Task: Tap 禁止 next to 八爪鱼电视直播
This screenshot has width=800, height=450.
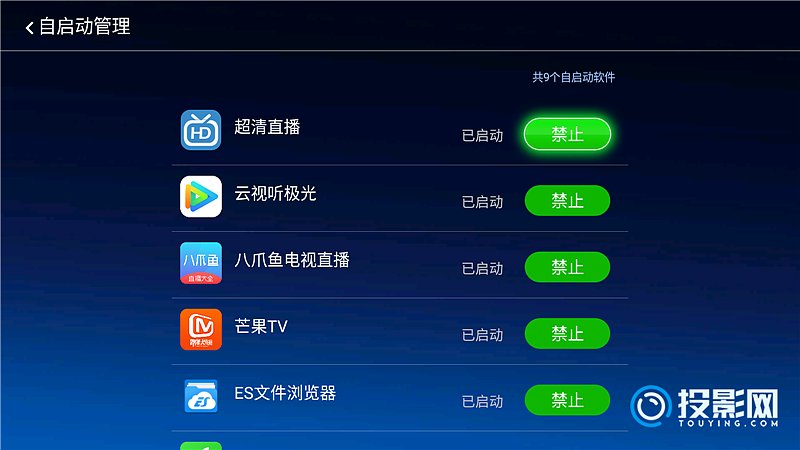Action: (x=567, y=267)
